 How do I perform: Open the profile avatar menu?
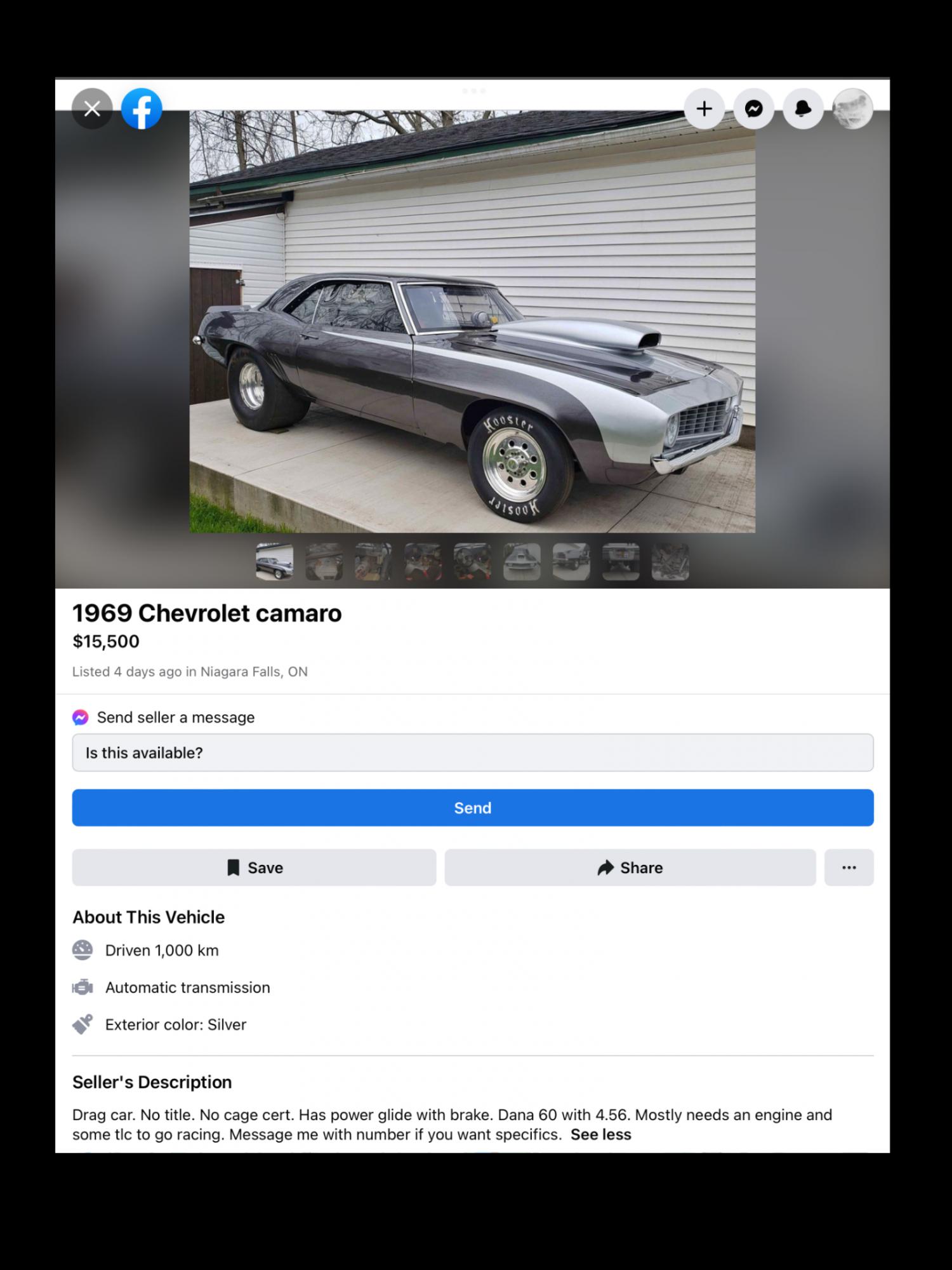(852, 109)
